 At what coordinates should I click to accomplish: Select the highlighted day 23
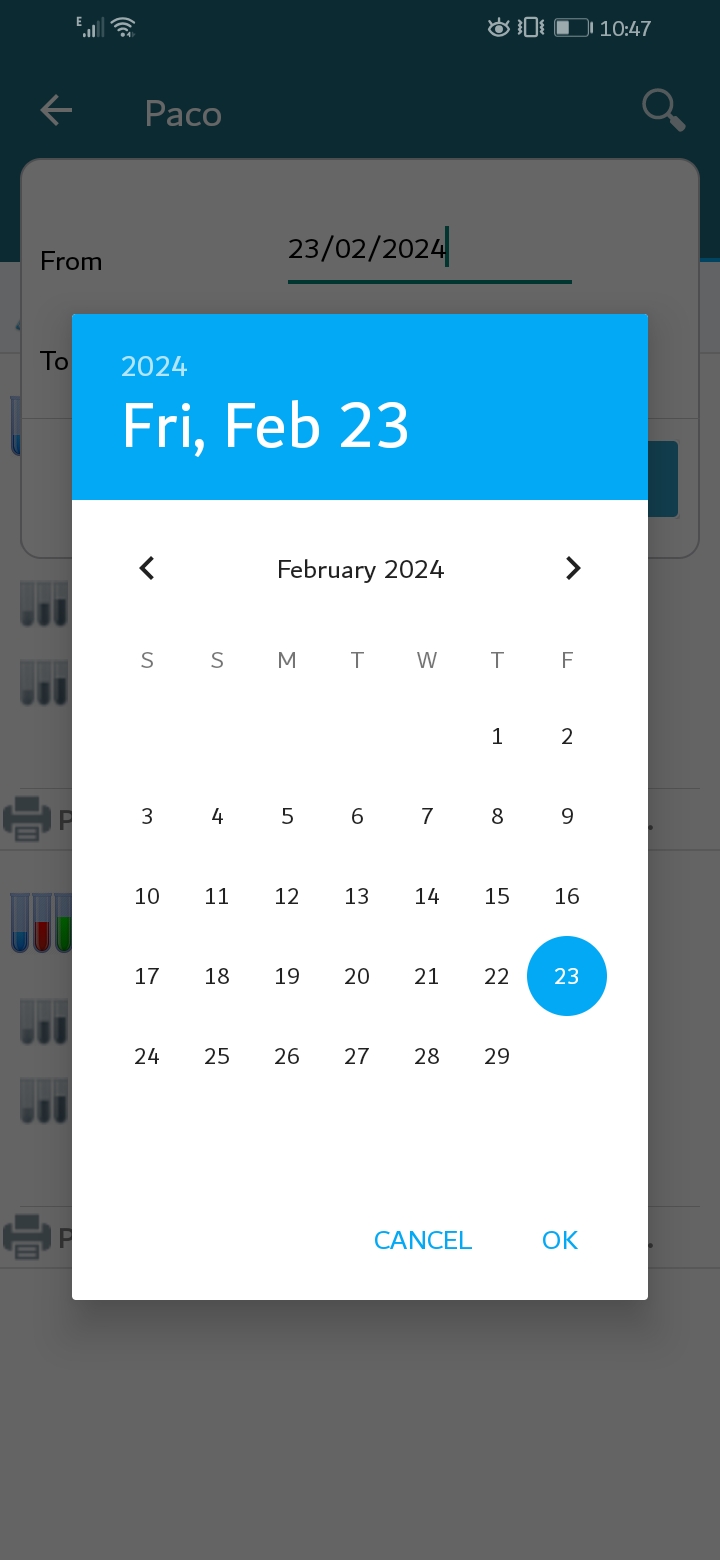567,976
